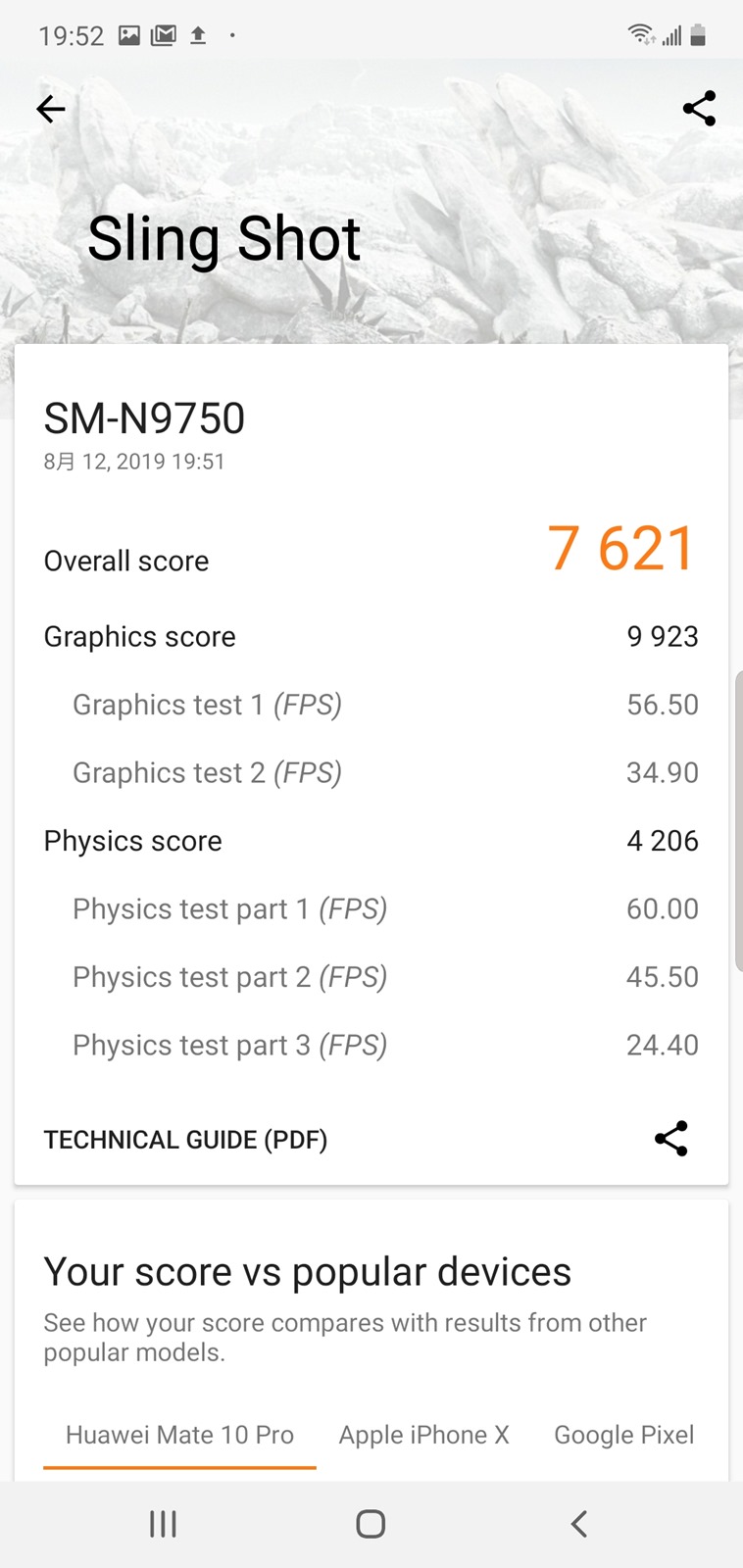Open recent apps from navigation bar
The width and height of the screenshot is (743, 1568).
(x=163, y=1524)
